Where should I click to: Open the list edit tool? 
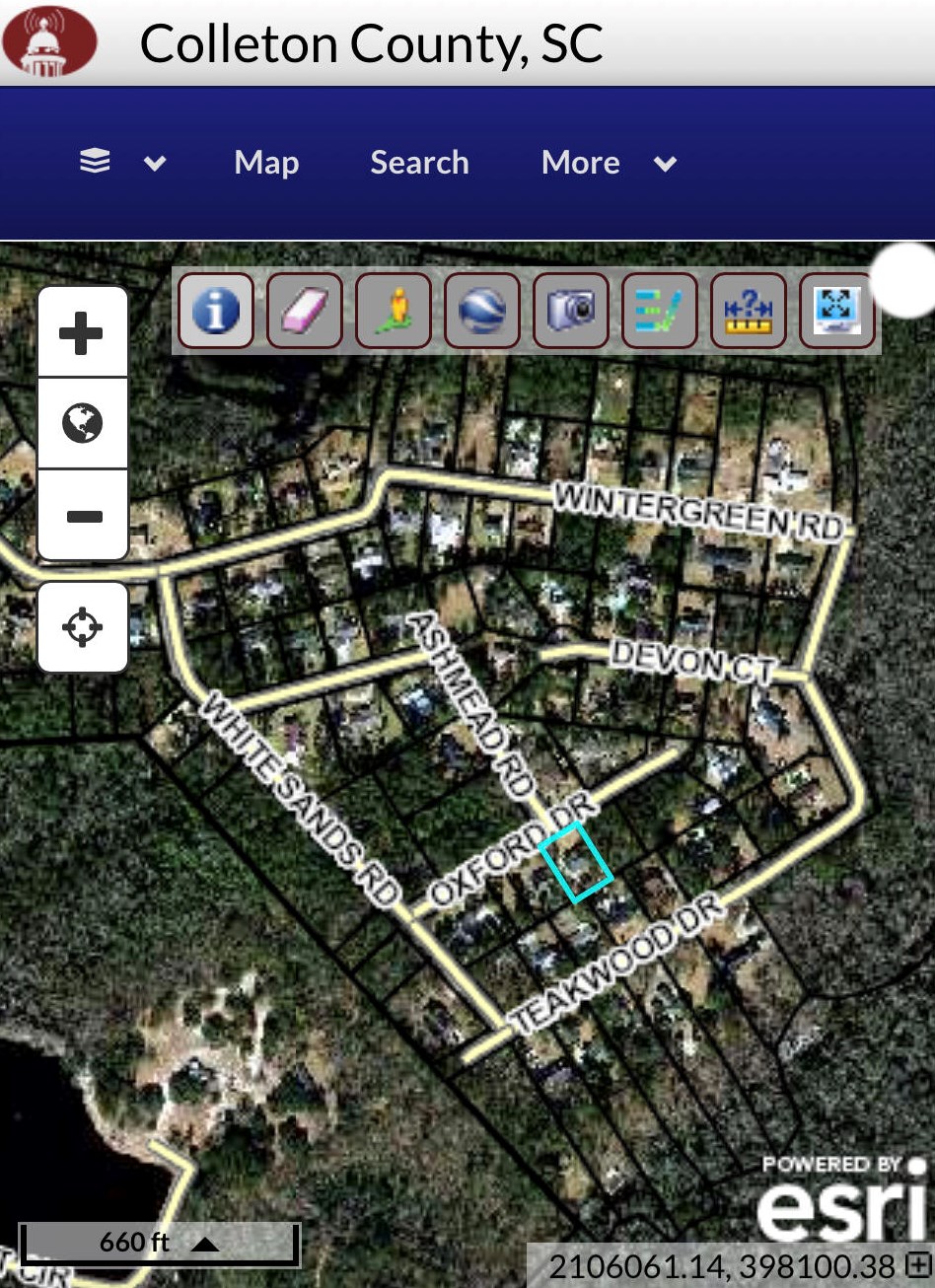[x=660, y=312]
